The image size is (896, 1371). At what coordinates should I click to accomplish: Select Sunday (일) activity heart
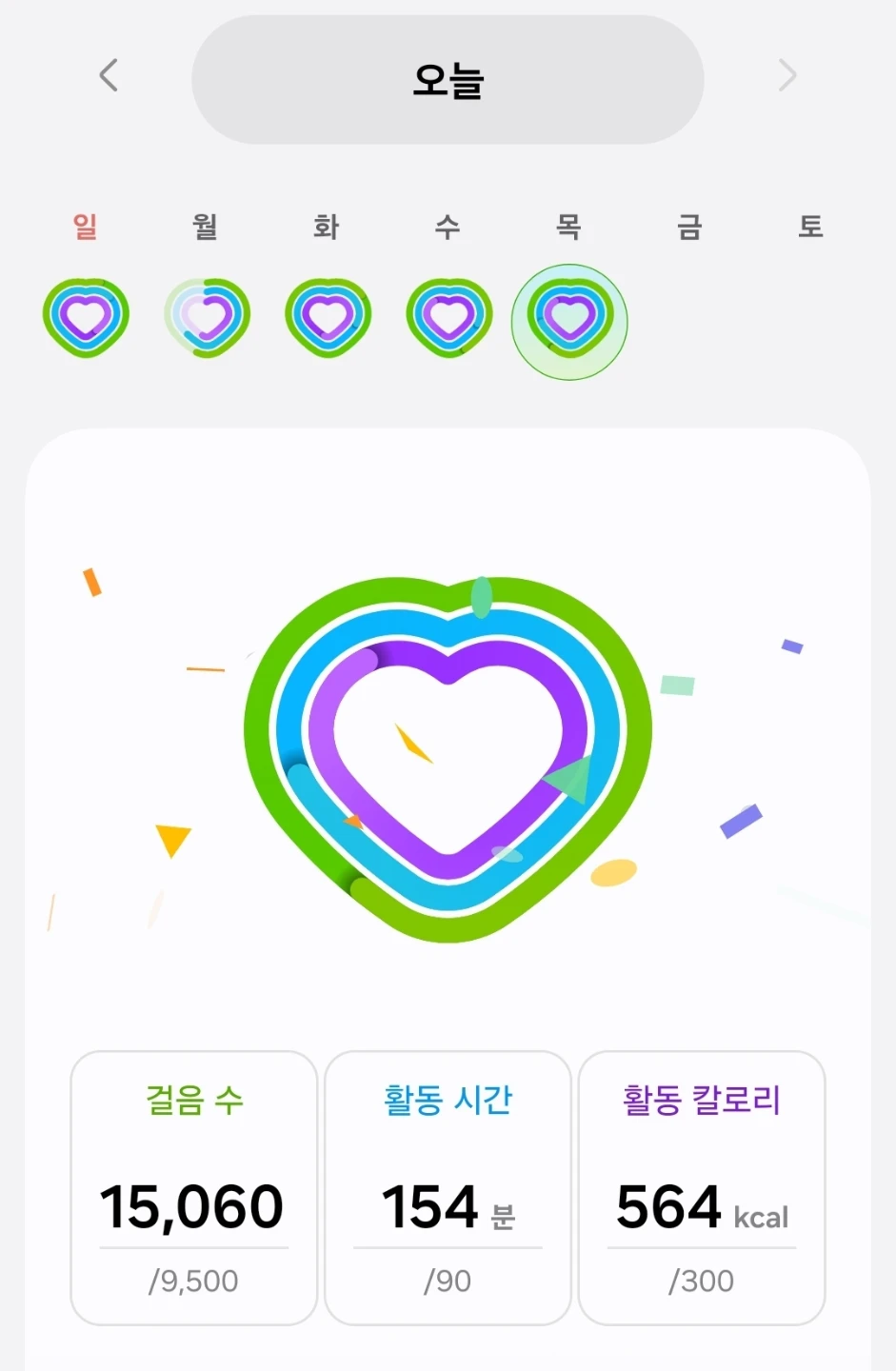[86, 317]
